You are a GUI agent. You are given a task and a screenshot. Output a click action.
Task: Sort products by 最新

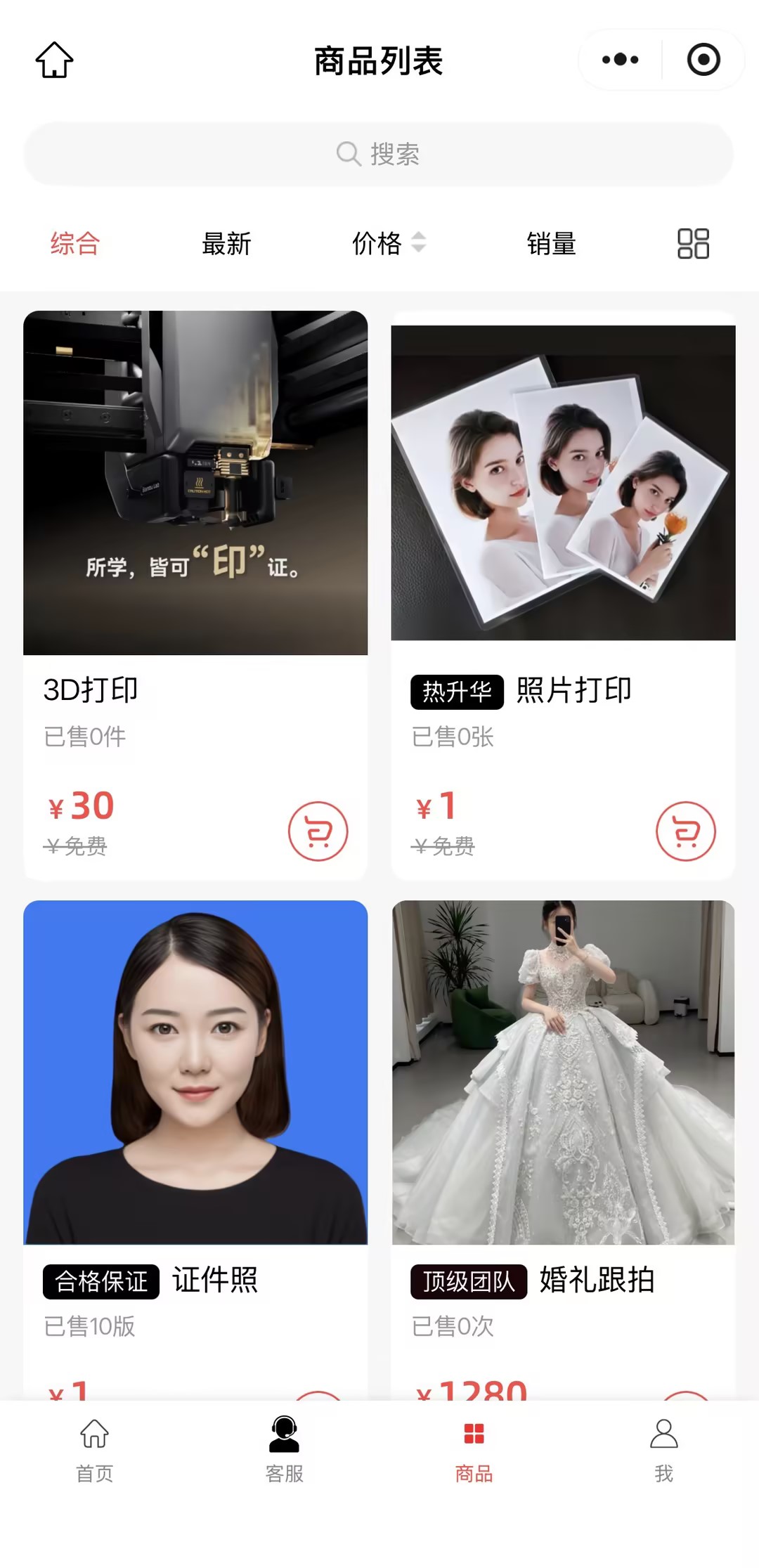pos(226,244)
